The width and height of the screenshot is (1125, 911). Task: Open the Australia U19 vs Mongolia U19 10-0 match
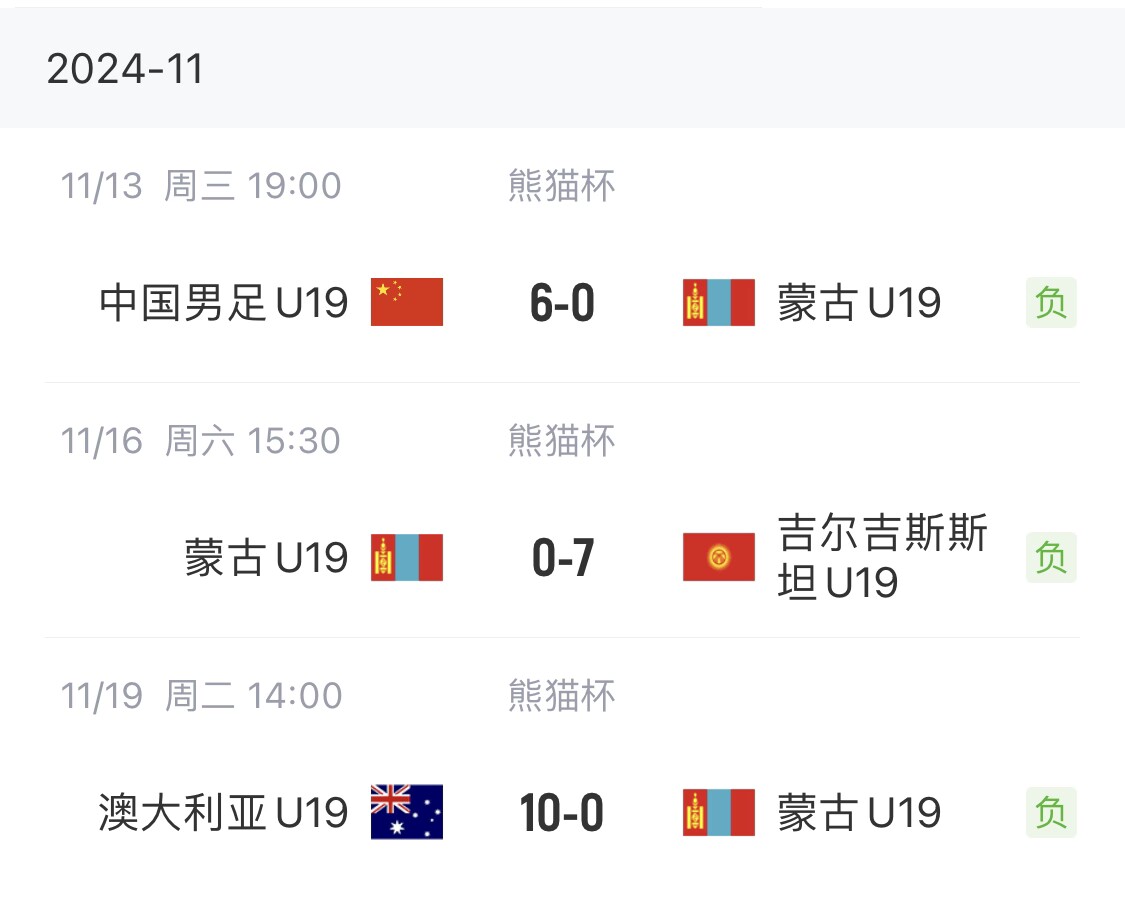point(562,812)
